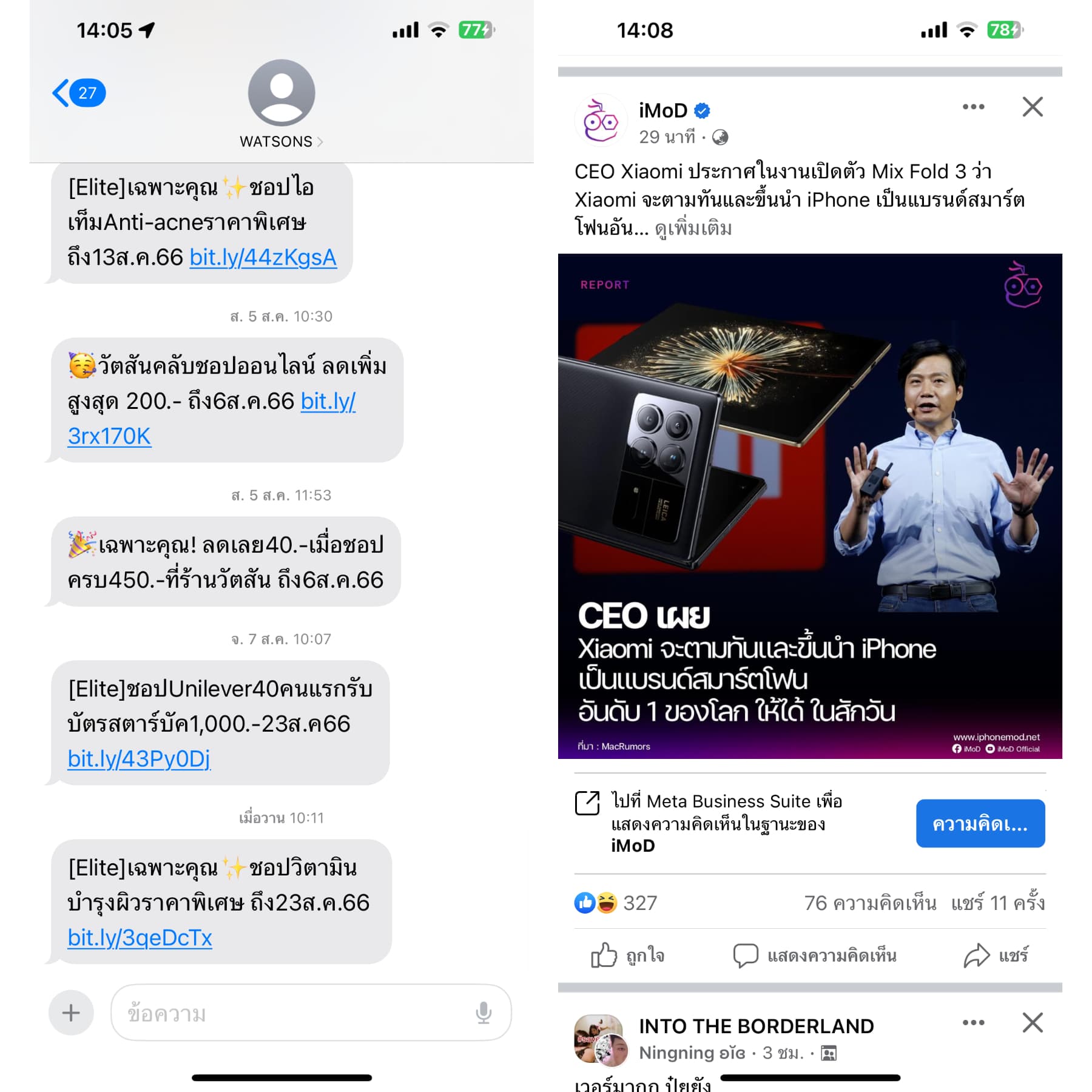
Task: Tap the blue ความคิดเ... button
Action: (980, 823)
